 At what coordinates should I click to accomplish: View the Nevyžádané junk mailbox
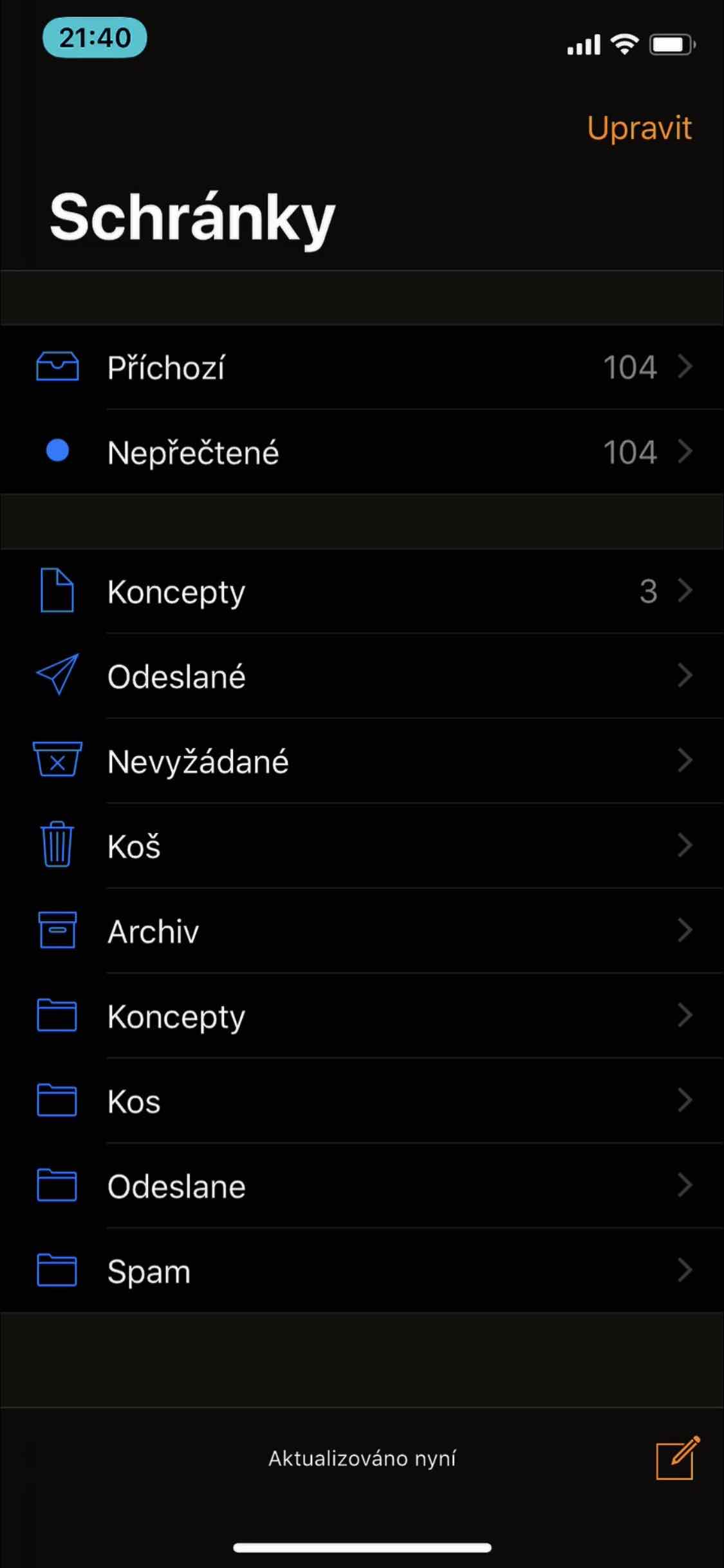(x=360, y=761)
